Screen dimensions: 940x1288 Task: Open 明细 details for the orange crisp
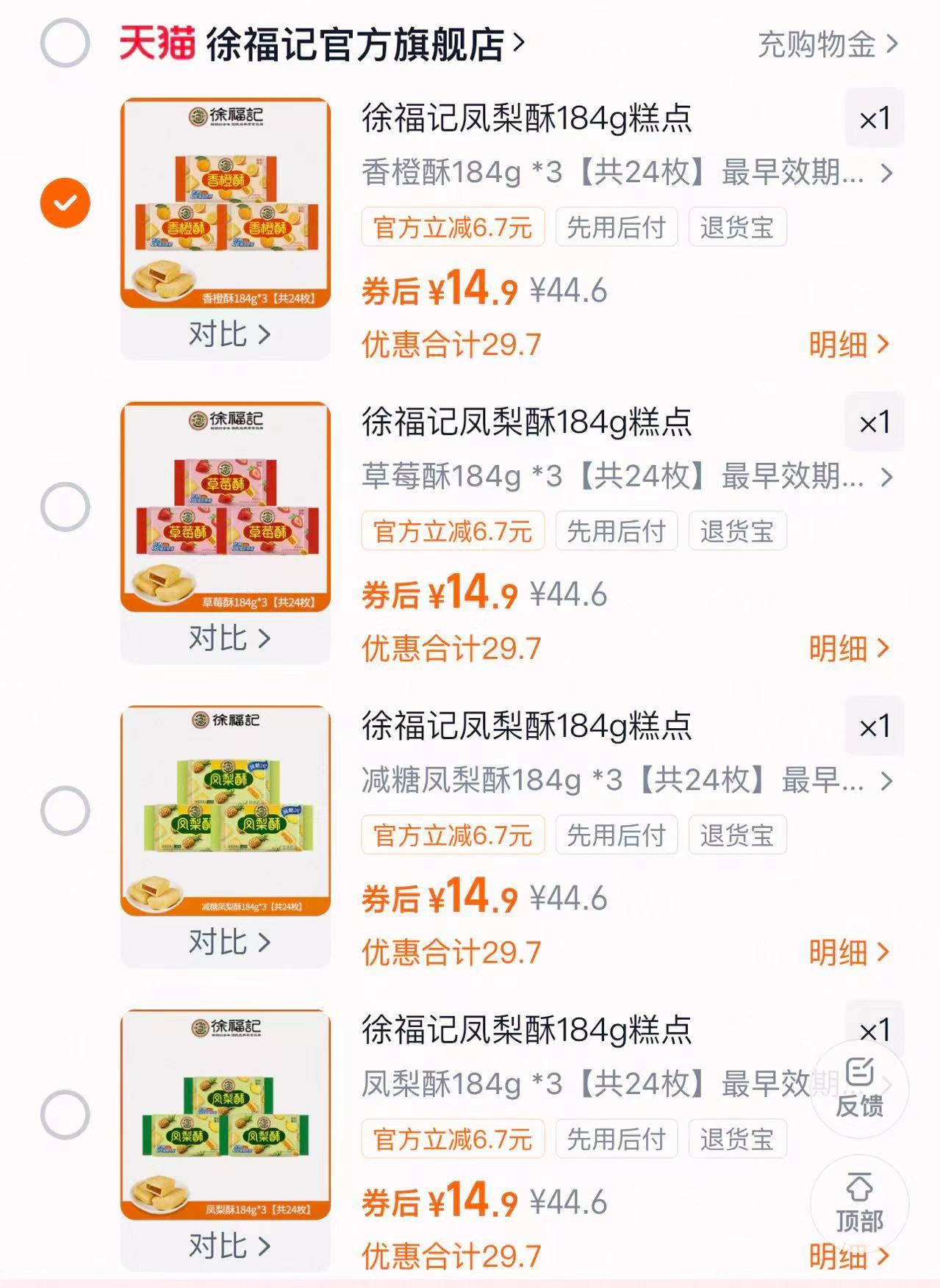click(x=847, y=344)
